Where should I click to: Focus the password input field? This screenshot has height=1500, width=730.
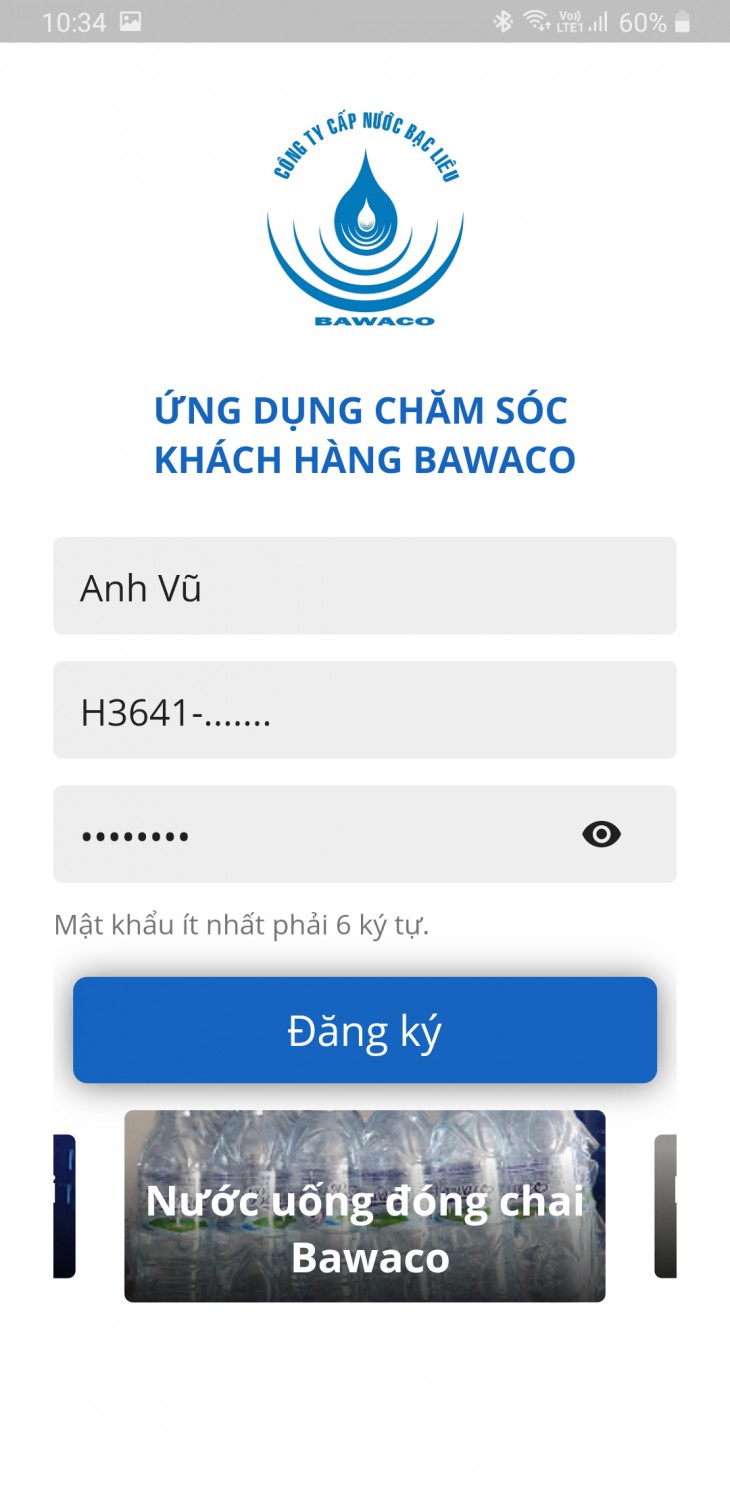(310, 834)
